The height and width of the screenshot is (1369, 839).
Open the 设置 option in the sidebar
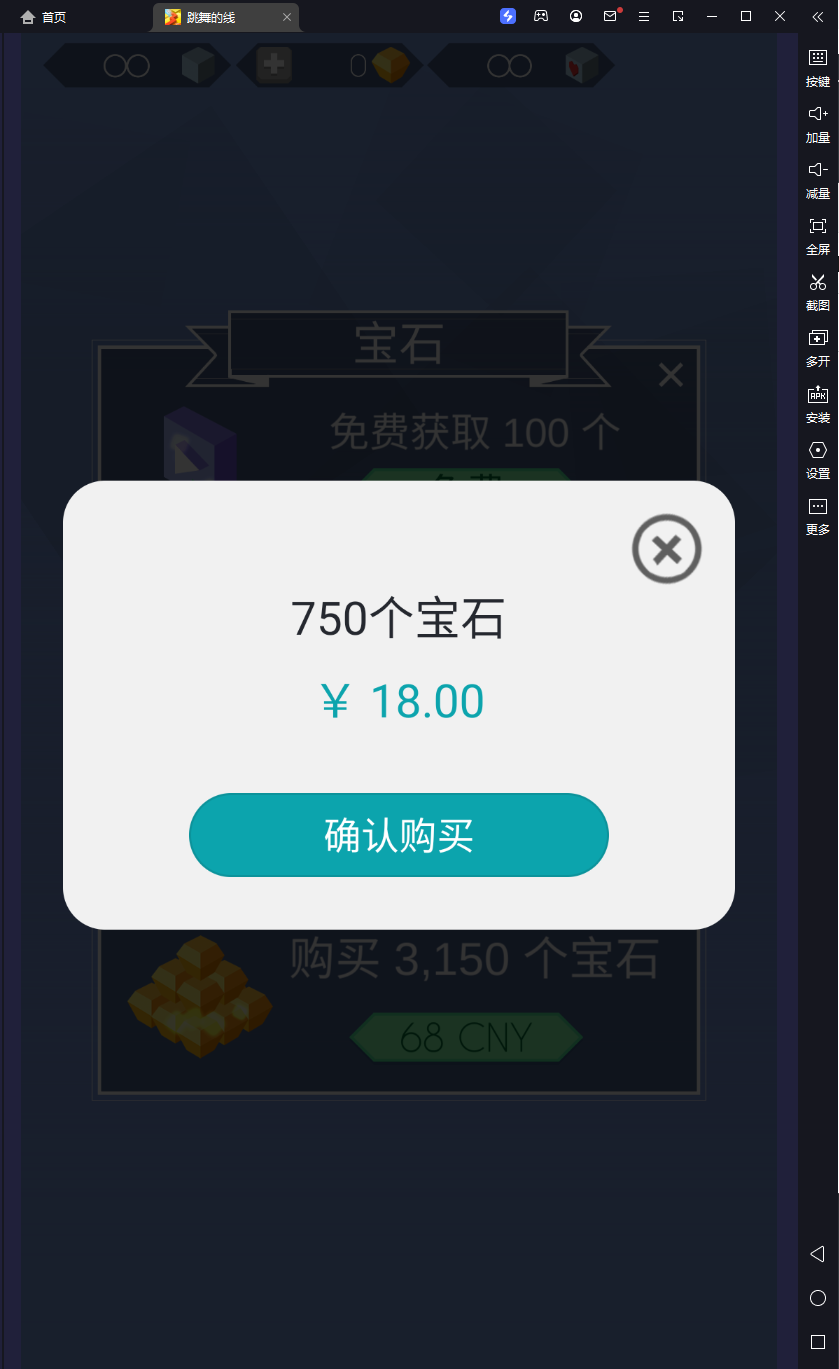pyautogui.click(x=817, y=459)
